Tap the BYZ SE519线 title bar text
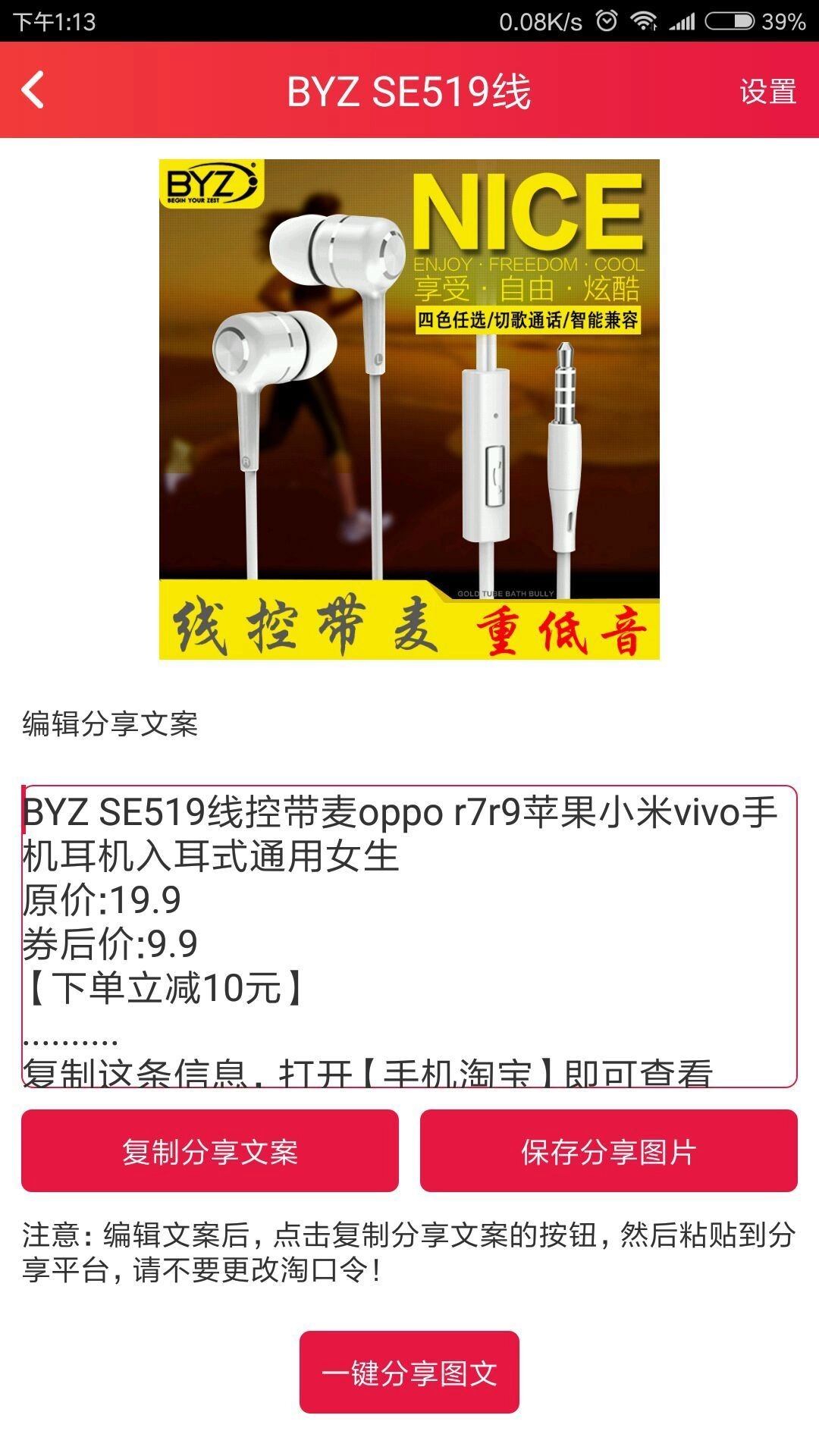The image size is (819, 1456). (409, 91)
